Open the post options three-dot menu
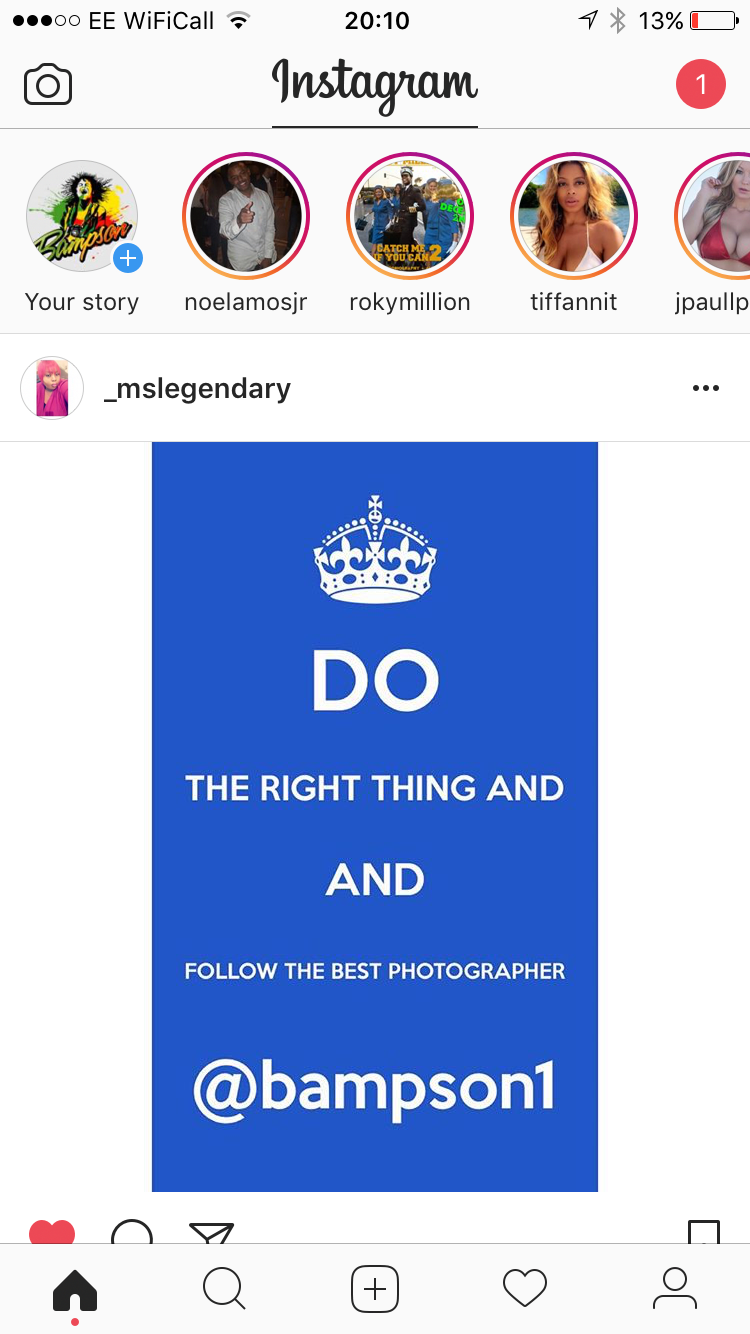The width and height of the screenshot is (750, 1334). 705,388
